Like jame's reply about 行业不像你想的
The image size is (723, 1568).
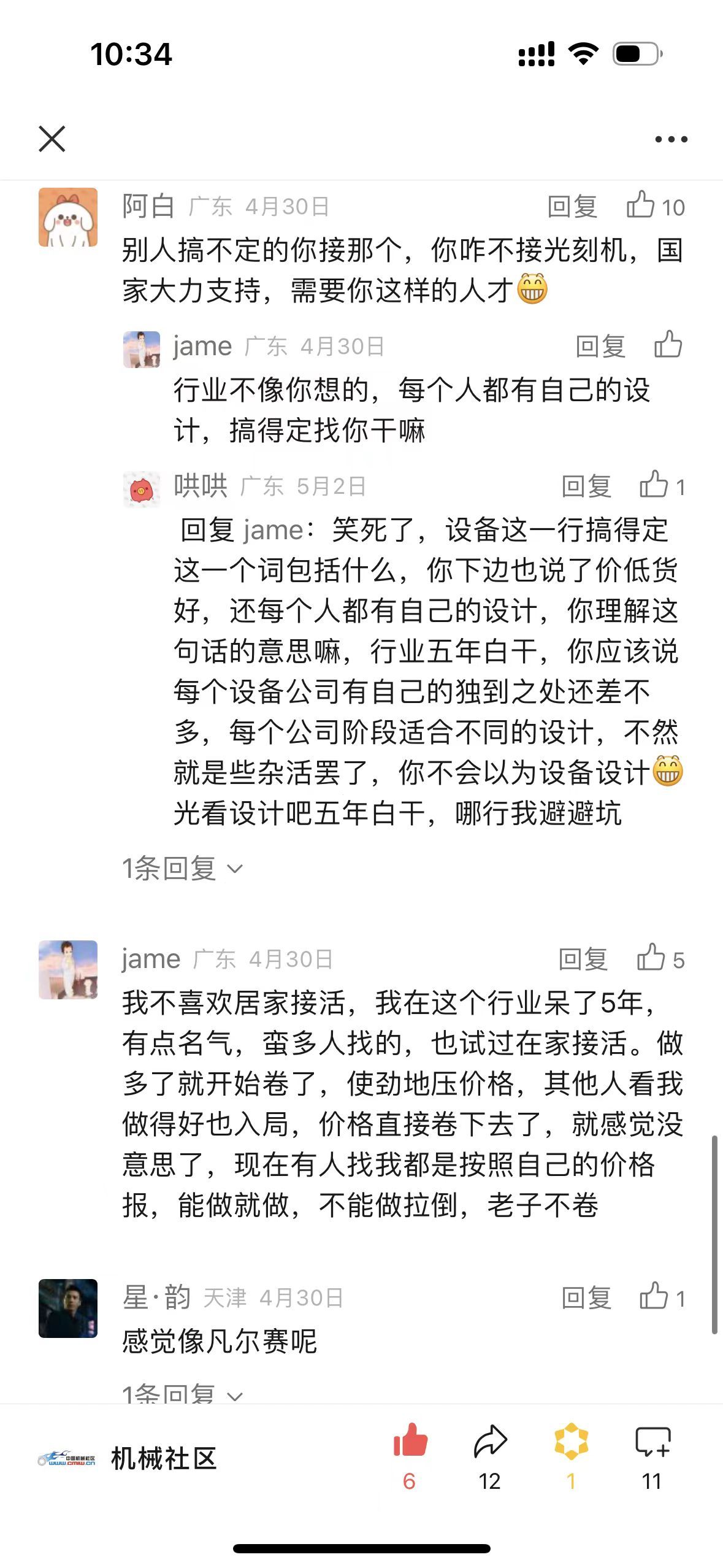668,345
